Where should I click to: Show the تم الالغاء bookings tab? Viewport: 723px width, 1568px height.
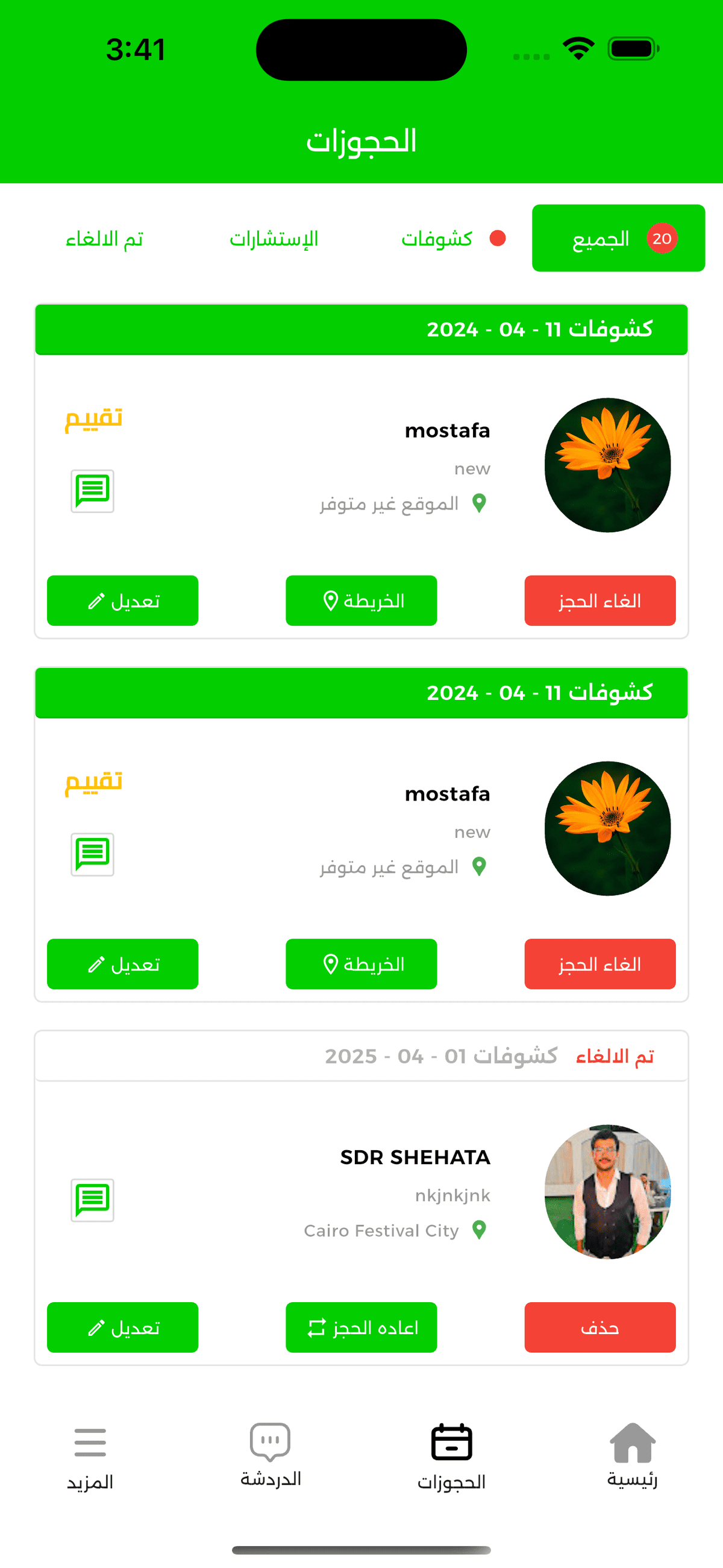tap(105, 239)
